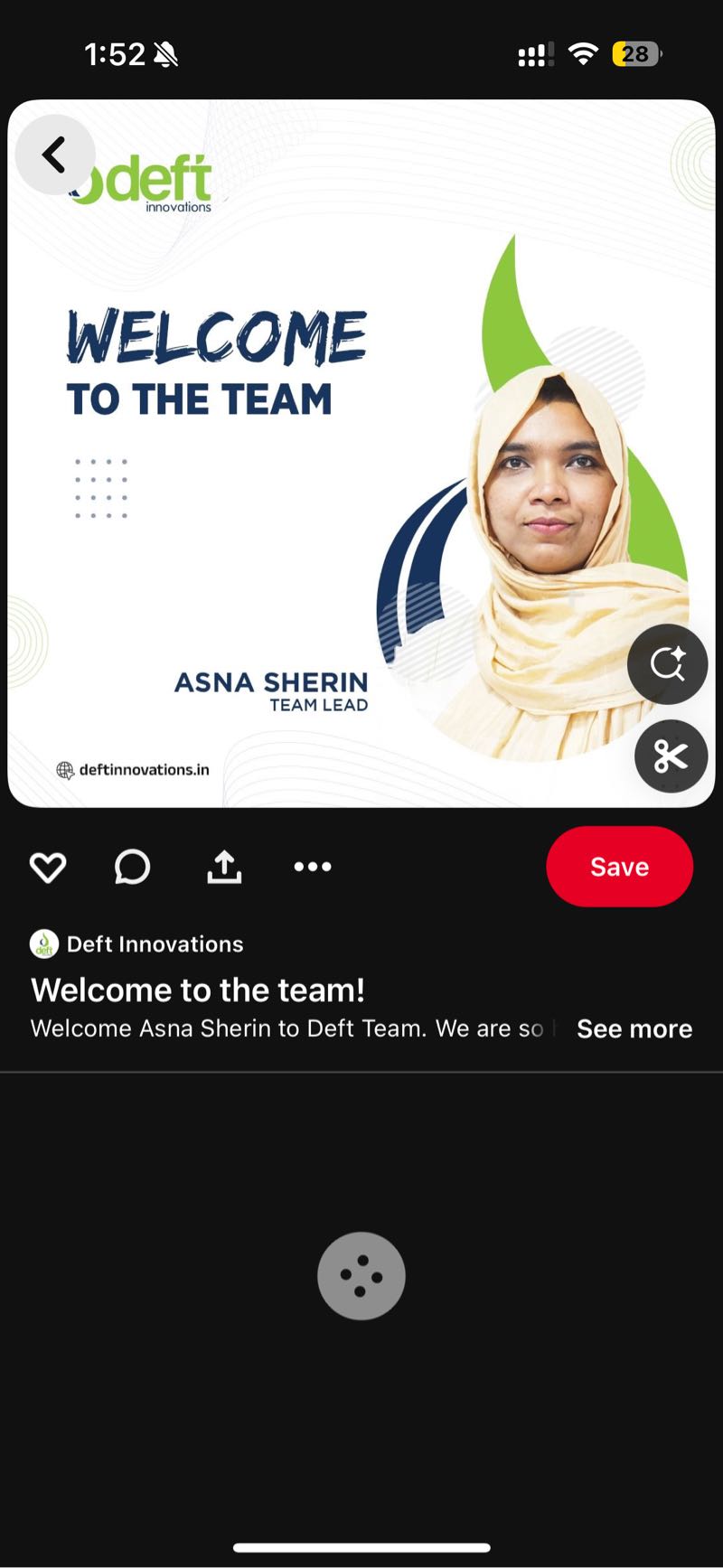Open the comments bubble
The width and height of the screenshot is (723, 1568).
point(132,867)
